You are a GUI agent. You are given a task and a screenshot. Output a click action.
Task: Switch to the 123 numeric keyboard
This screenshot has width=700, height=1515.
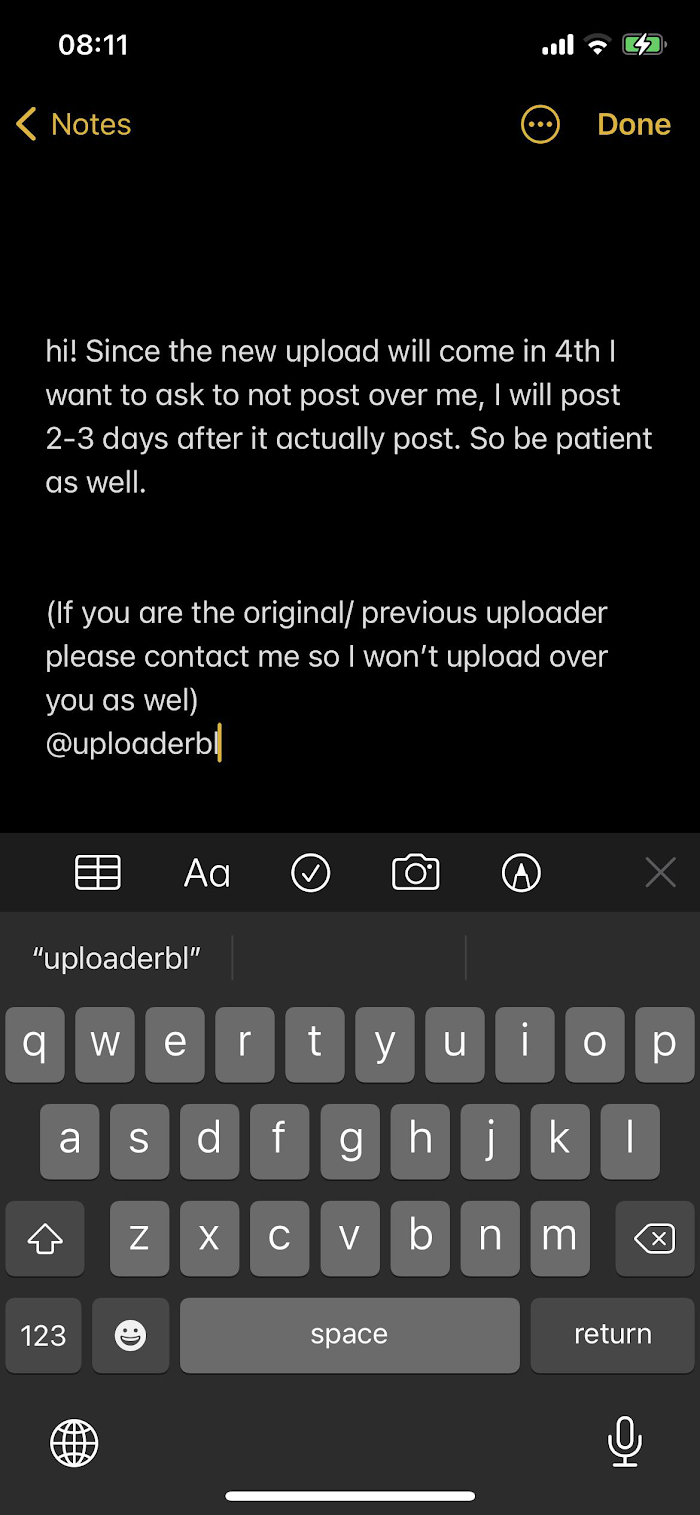click(x=43, y=1335)
